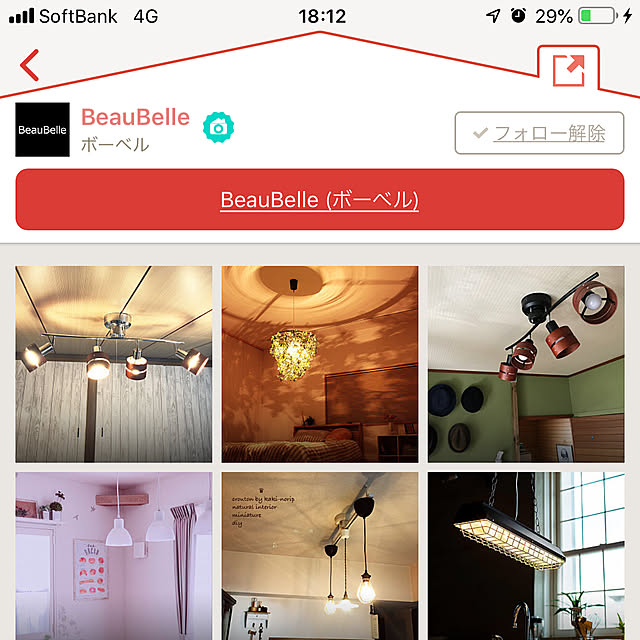View the wire cage pendant light by window

pyautogui.click(x=526, y=556)
